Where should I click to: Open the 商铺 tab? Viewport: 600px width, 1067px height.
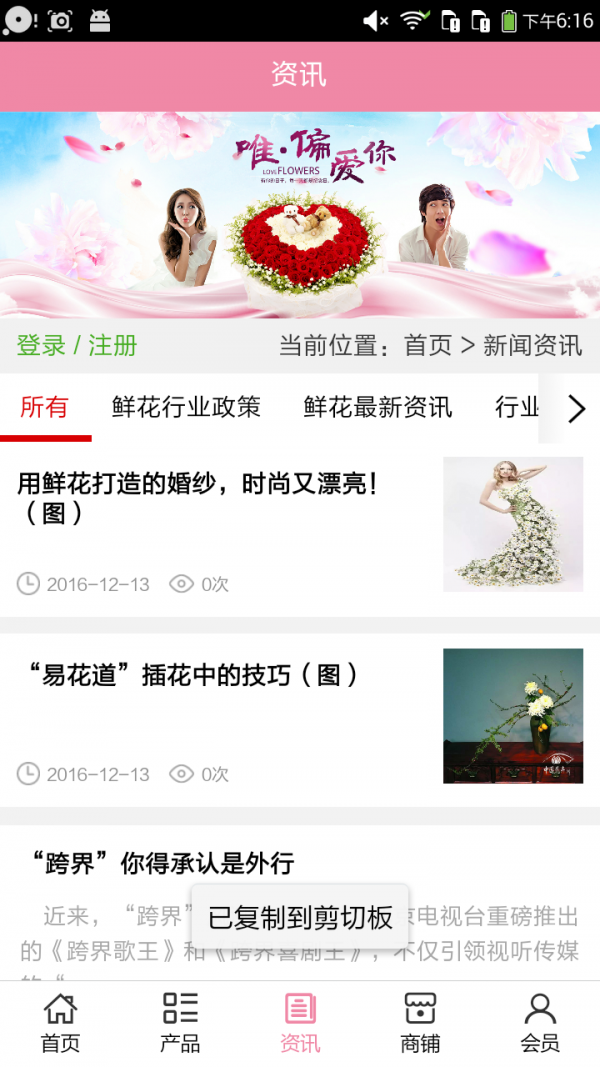coord(420,1023)
